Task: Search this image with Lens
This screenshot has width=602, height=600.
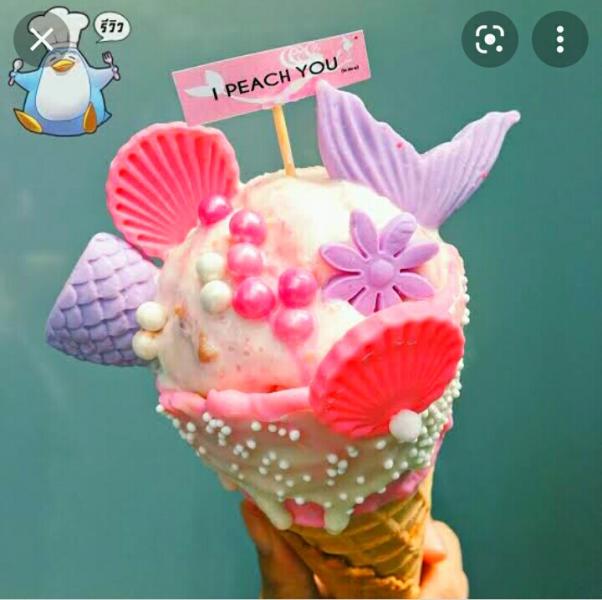Action: pyautogui.click(x=489, y=40)
